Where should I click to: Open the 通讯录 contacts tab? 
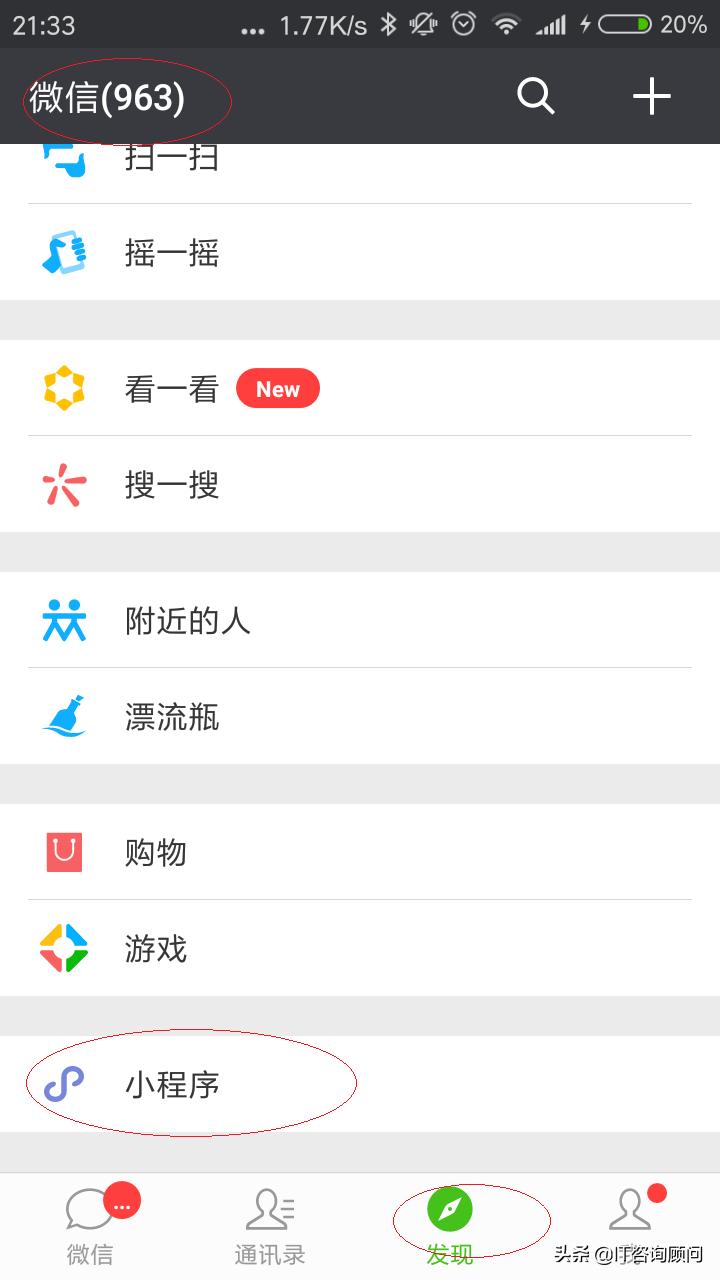(x=270, y=1220)
